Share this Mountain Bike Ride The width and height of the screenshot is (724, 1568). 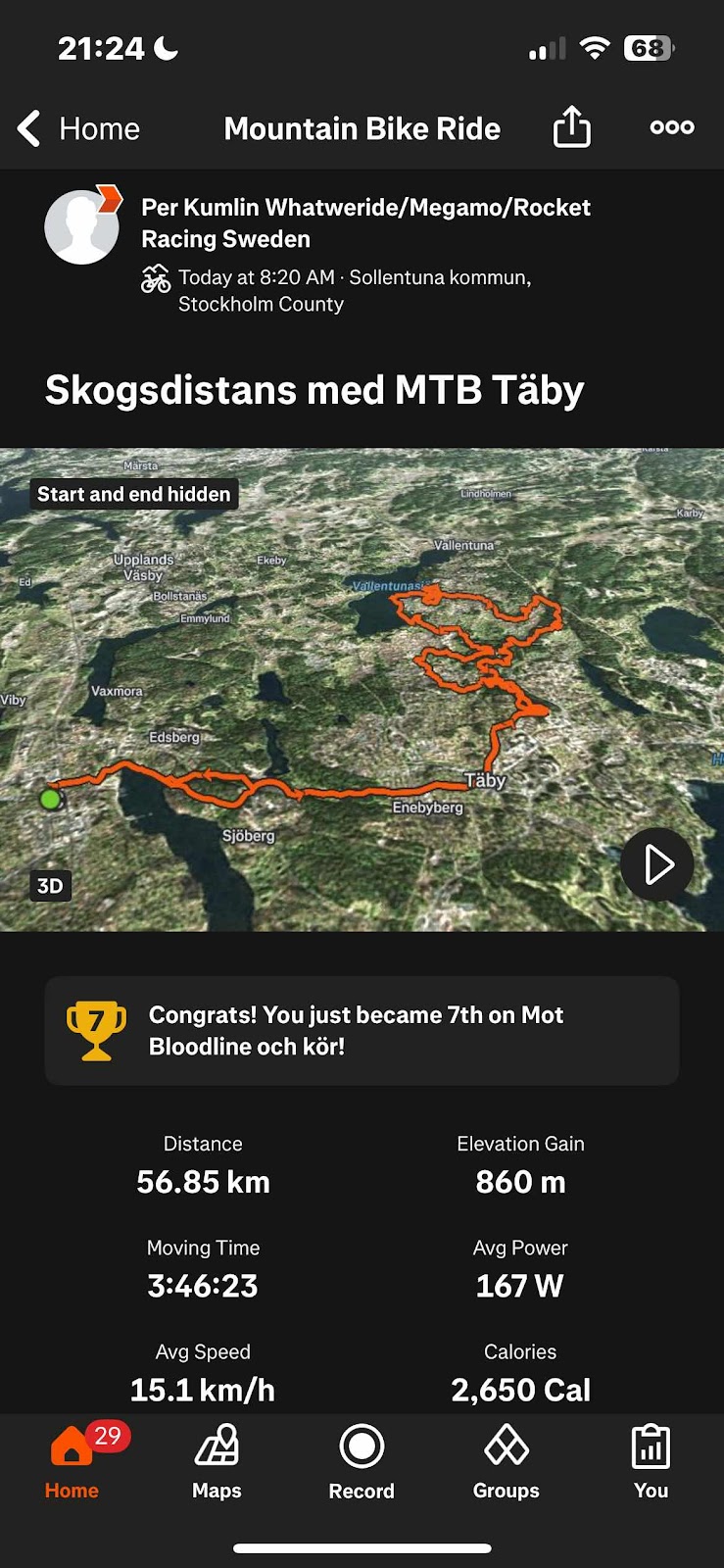[571, 127]
